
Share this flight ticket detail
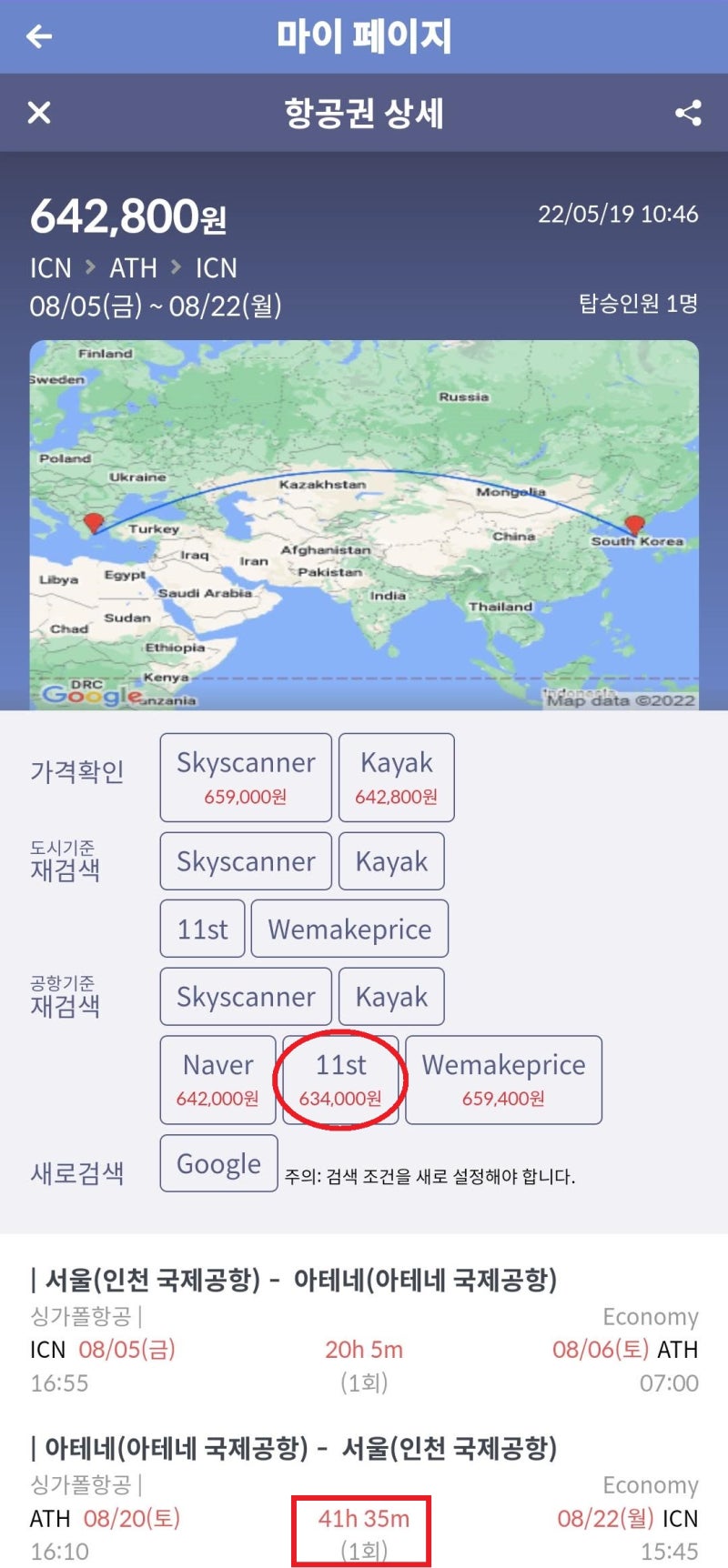(688, 113)
